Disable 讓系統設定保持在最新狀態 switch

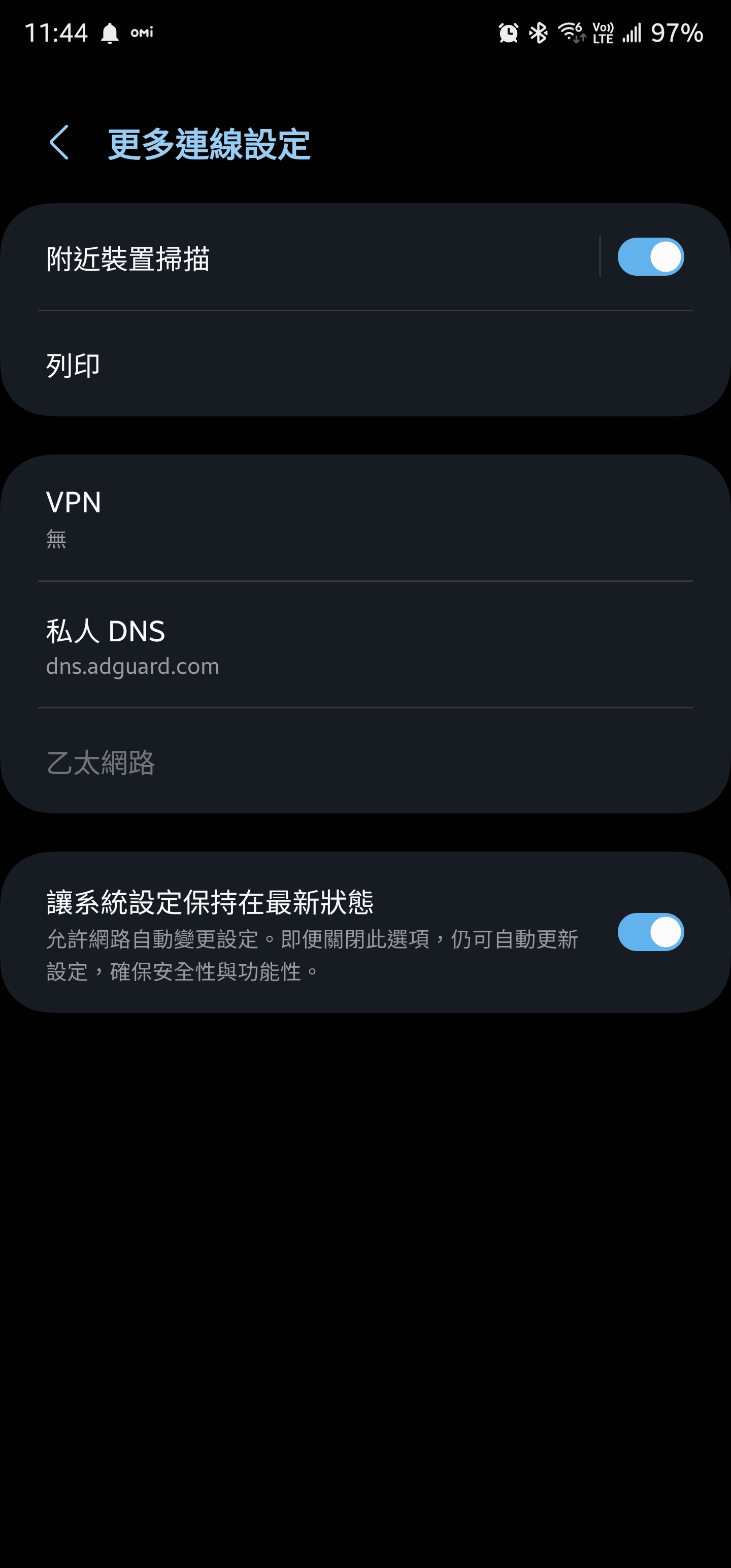click(650, 932)
